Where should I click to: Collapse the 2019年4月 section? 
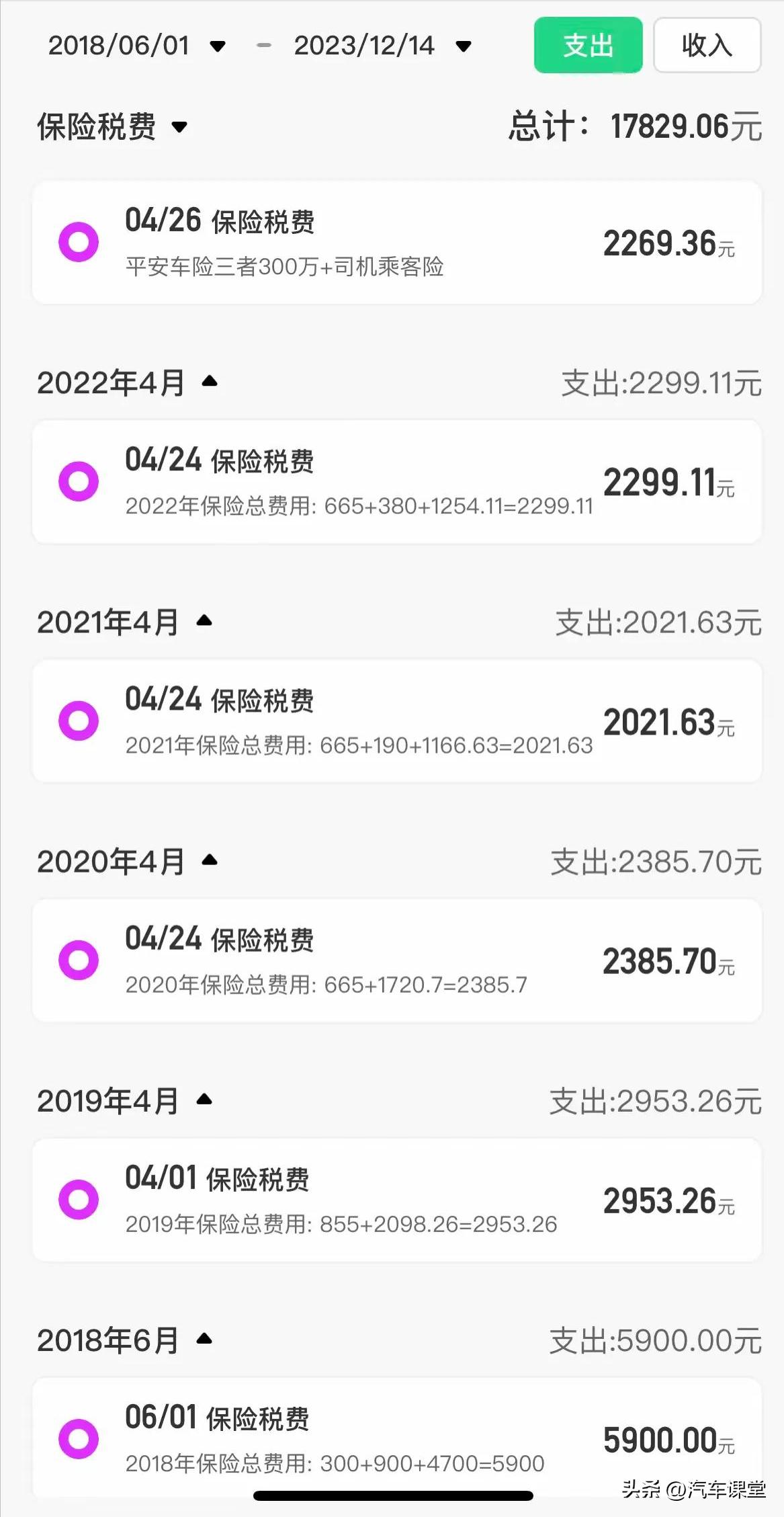point(204,1100)
